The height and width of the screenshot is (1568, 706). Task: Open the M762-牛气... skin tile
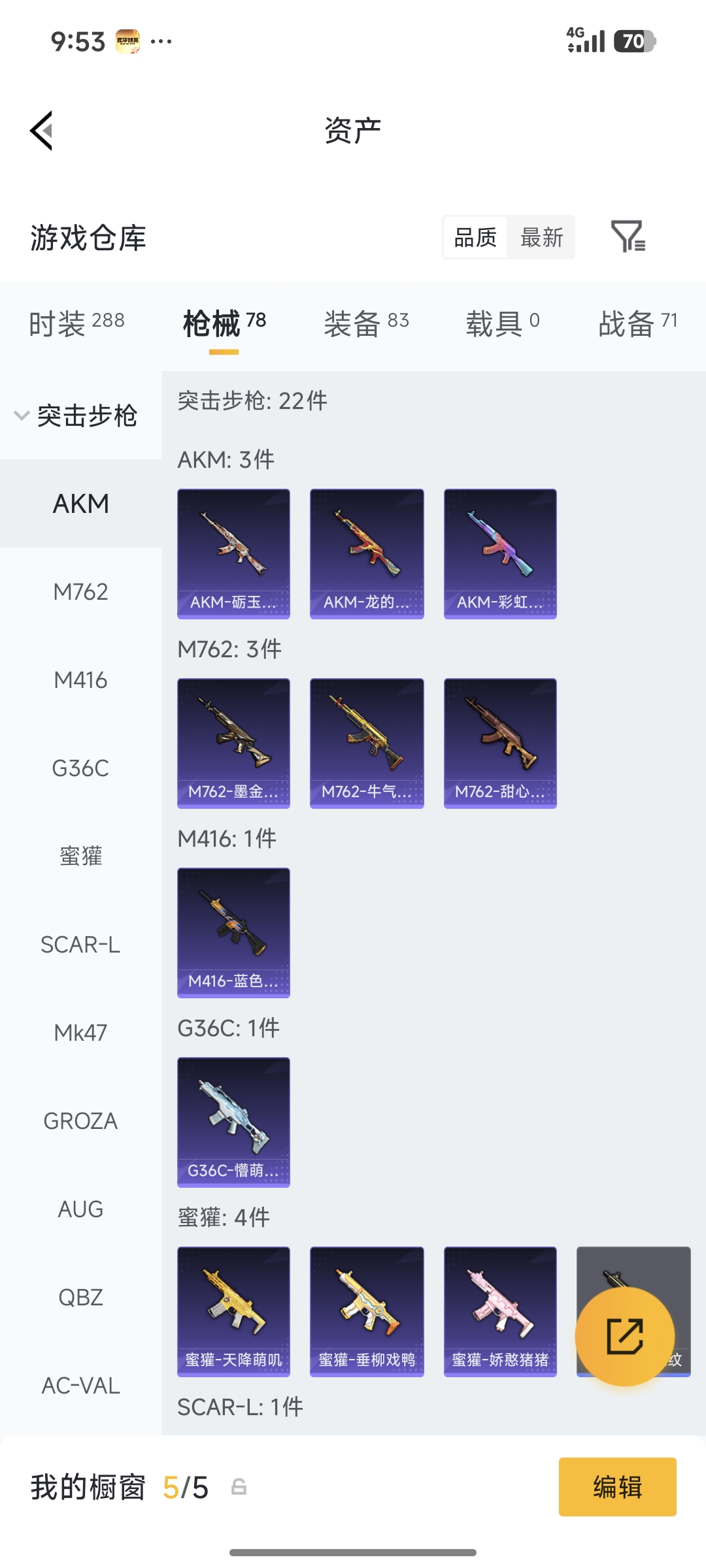(367, 743)
